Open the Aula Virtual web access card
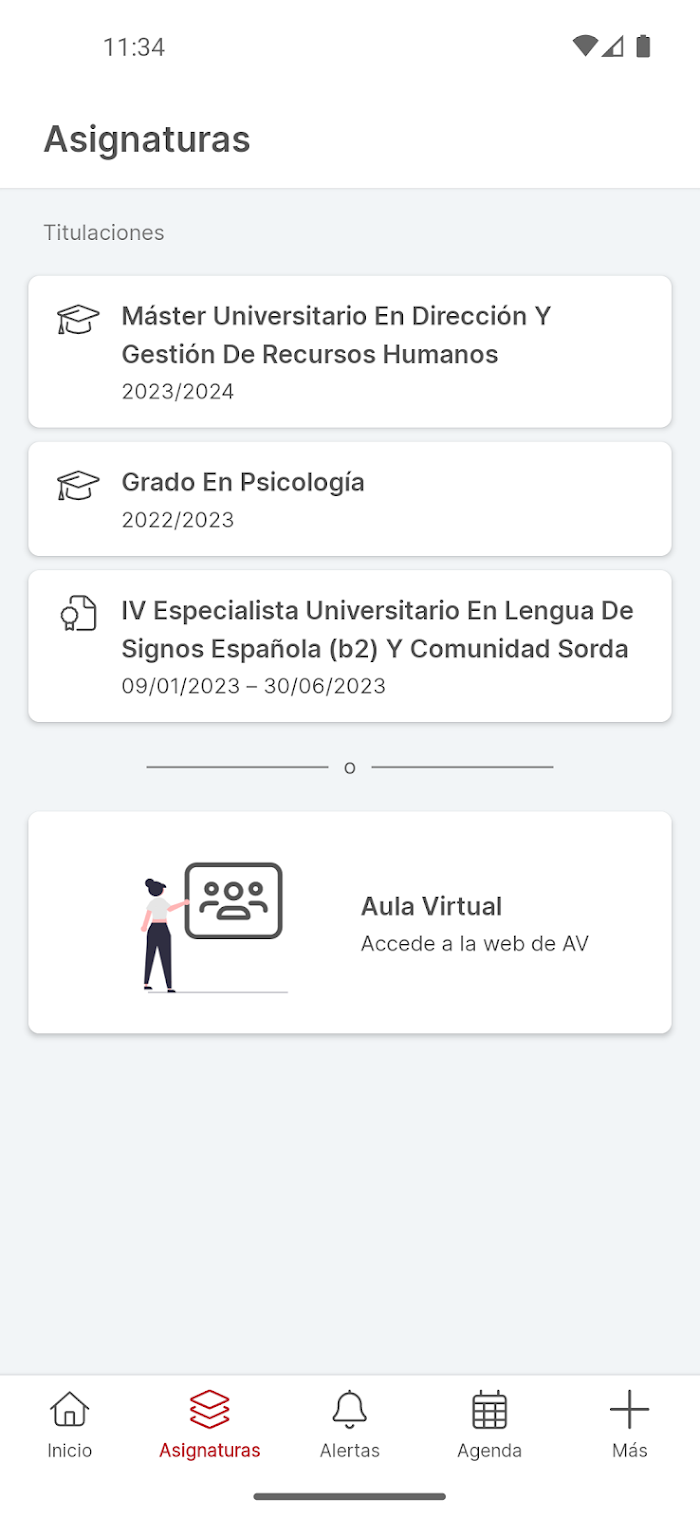 click(x=350, y=922)
